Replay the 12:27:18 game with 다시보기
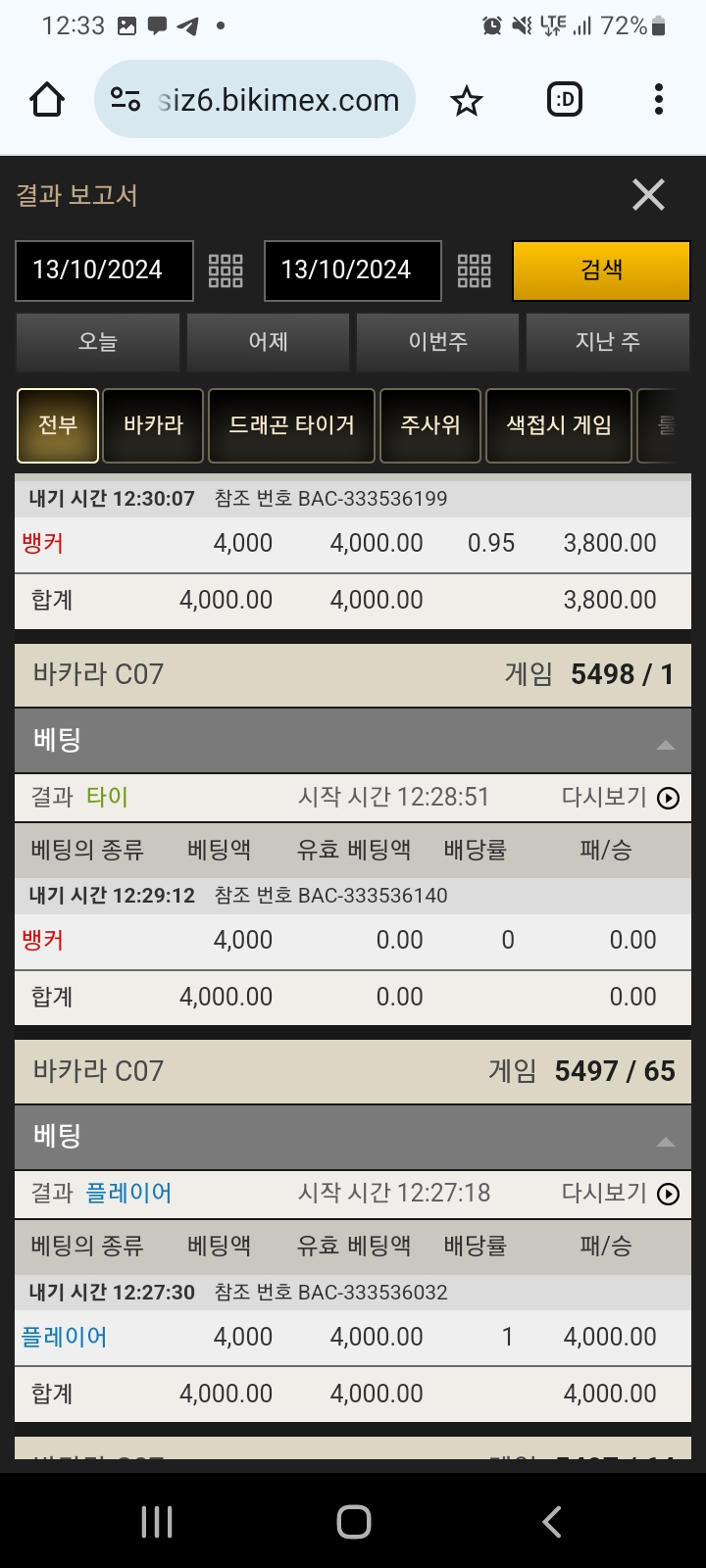Screen dimensions: 706x1568 click(x=620, y=1193)
